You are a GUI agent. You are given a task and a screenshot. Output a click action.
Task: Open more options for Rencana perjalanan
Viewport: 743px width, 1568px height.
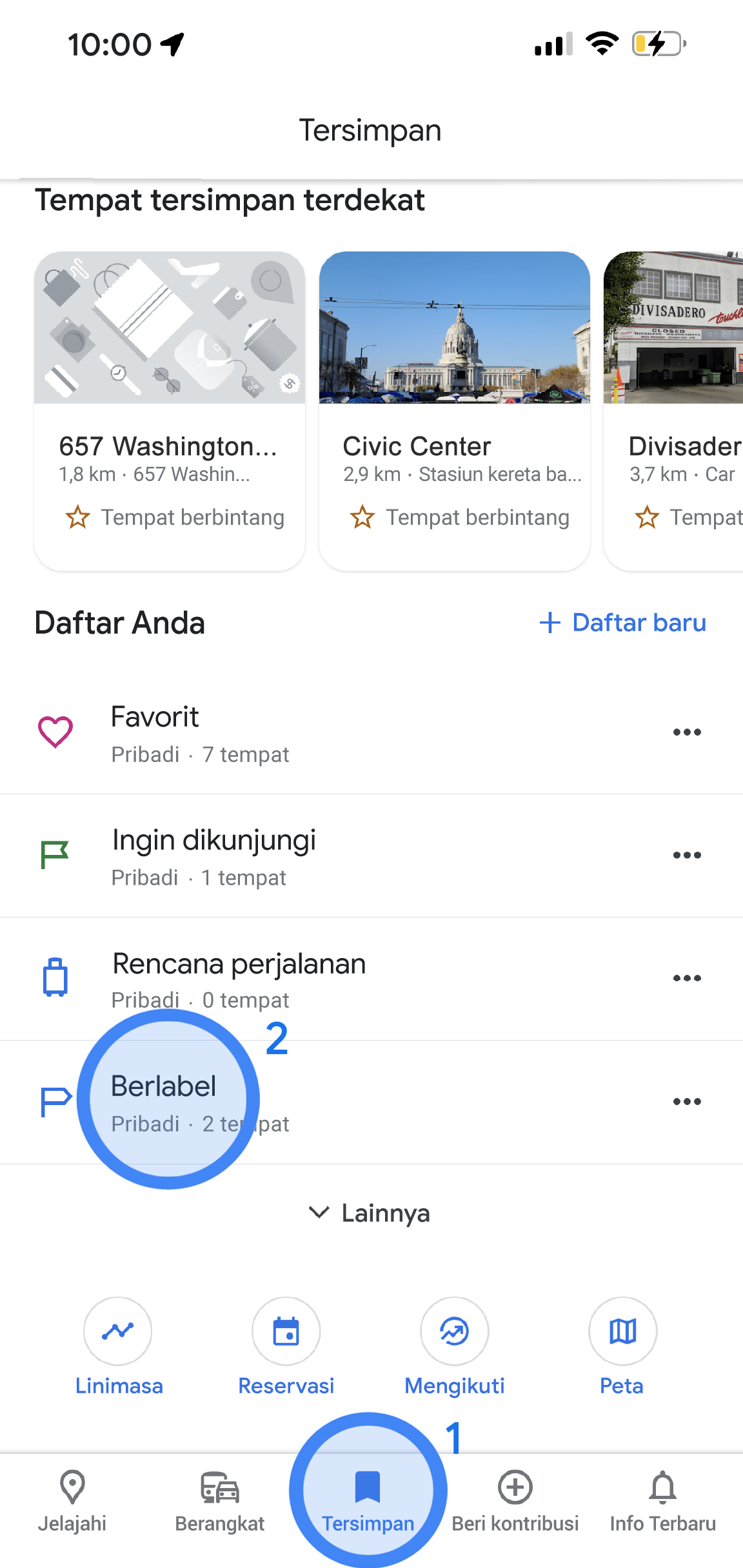[x=687, y=979]
